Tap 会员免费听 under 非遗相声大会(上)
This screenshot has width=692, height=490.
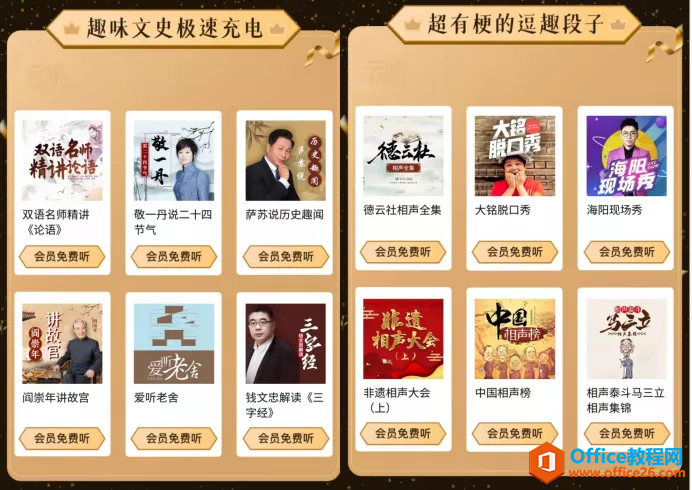coord(403,433)
